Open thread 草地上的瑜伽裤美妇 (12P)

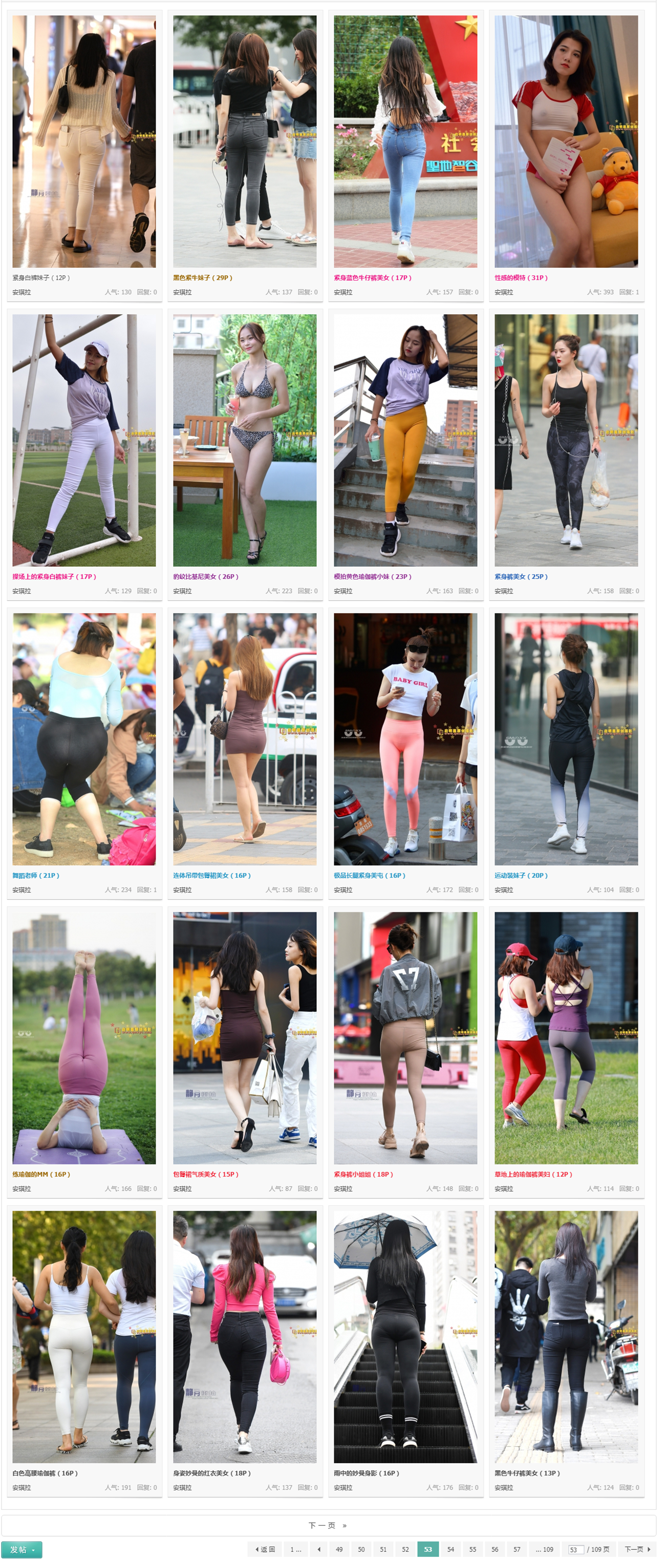(533, 1174)
